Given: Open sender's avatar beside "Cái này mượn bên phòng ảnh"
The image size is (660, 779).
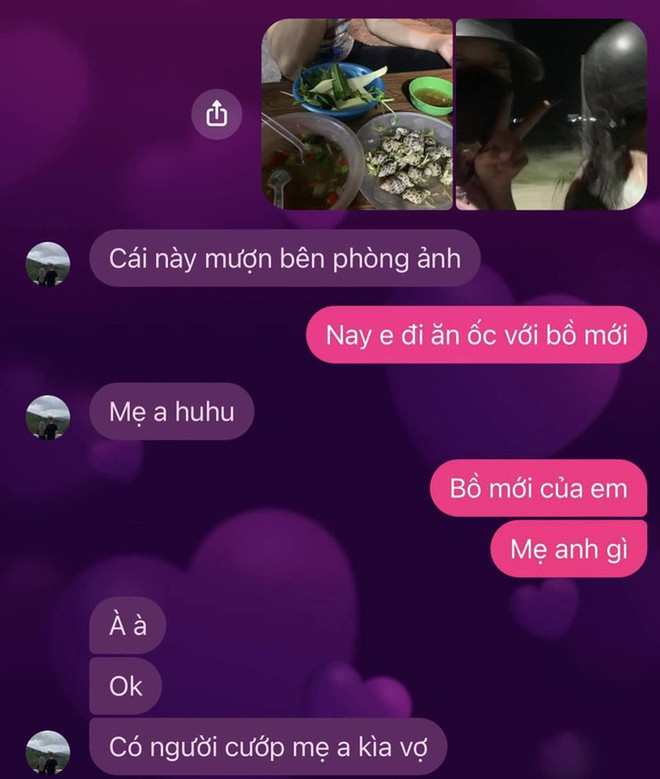Looking at the screenshot, I should pos(48,265).
